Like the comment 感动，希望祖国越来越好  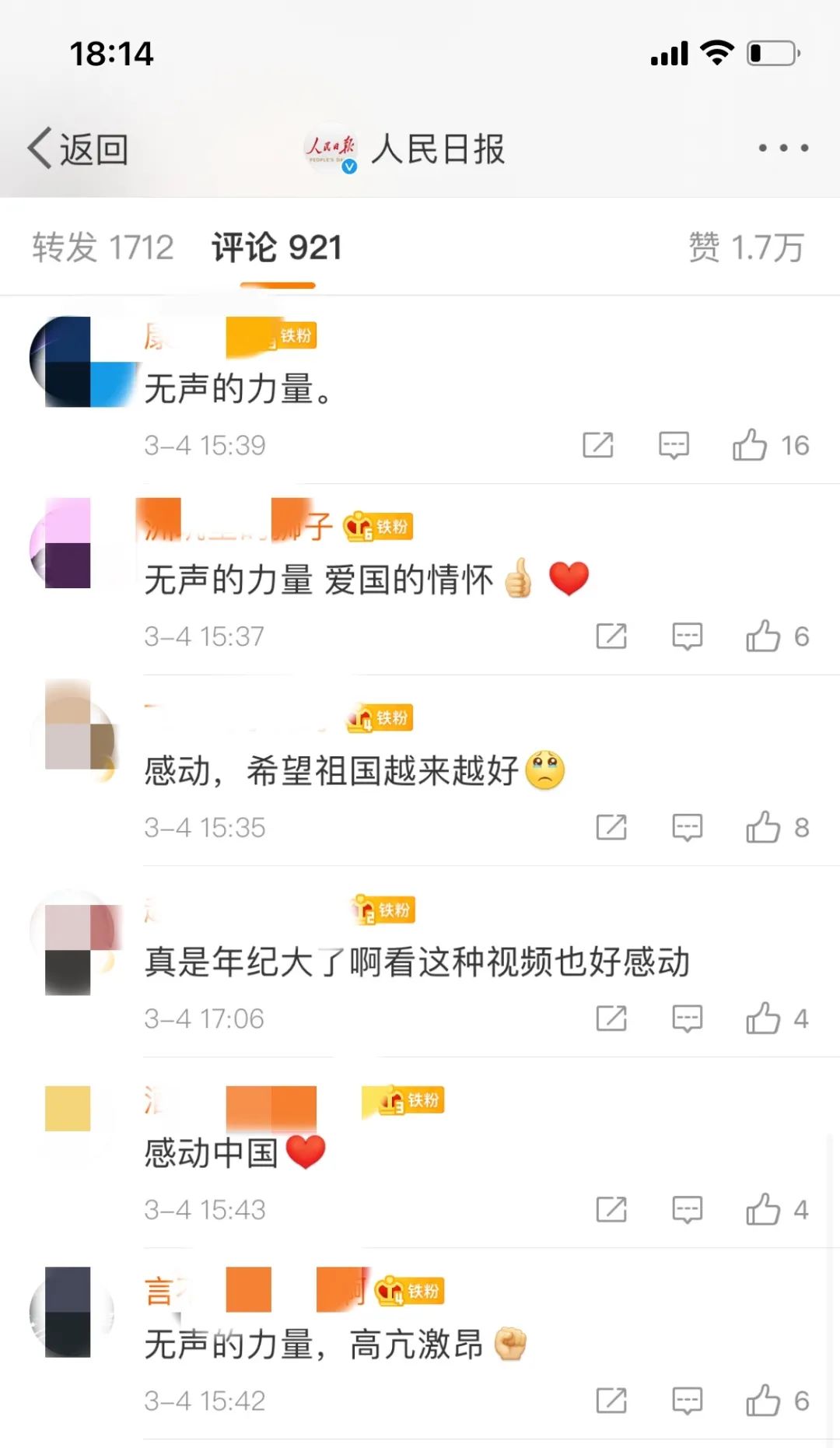(763, 827)
